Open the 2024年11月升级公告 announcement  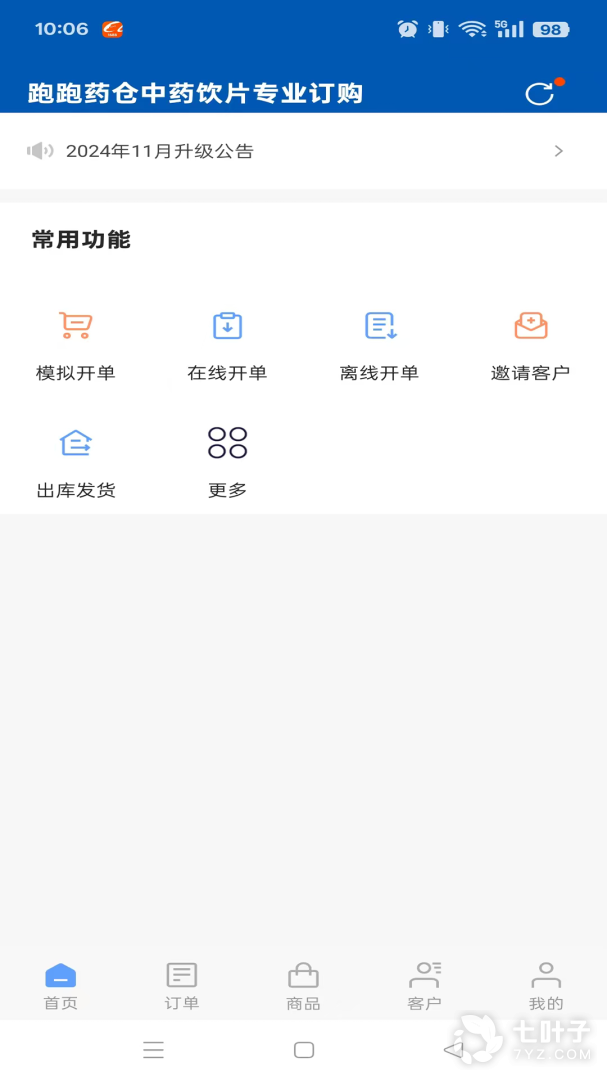pos(303,151)
